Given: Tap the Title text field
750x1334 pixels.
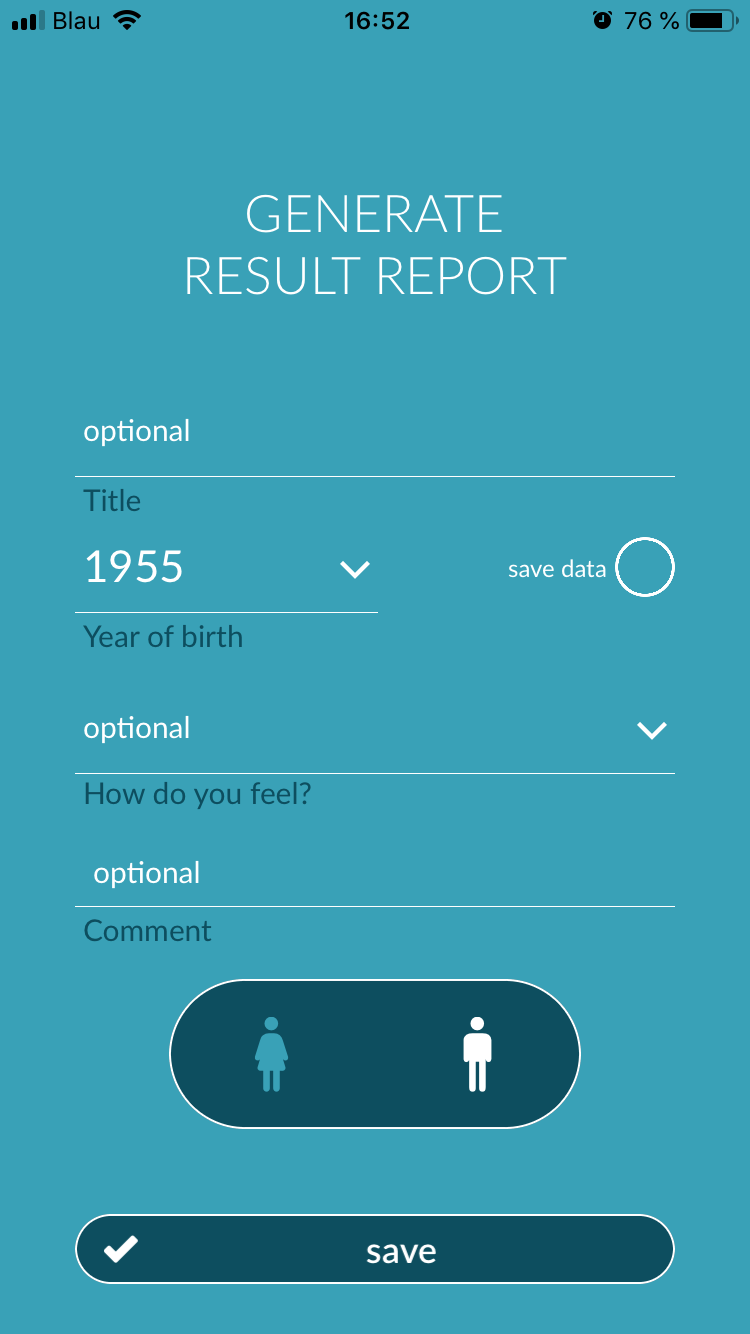Looking at the screenshot, I should [375, 432].
